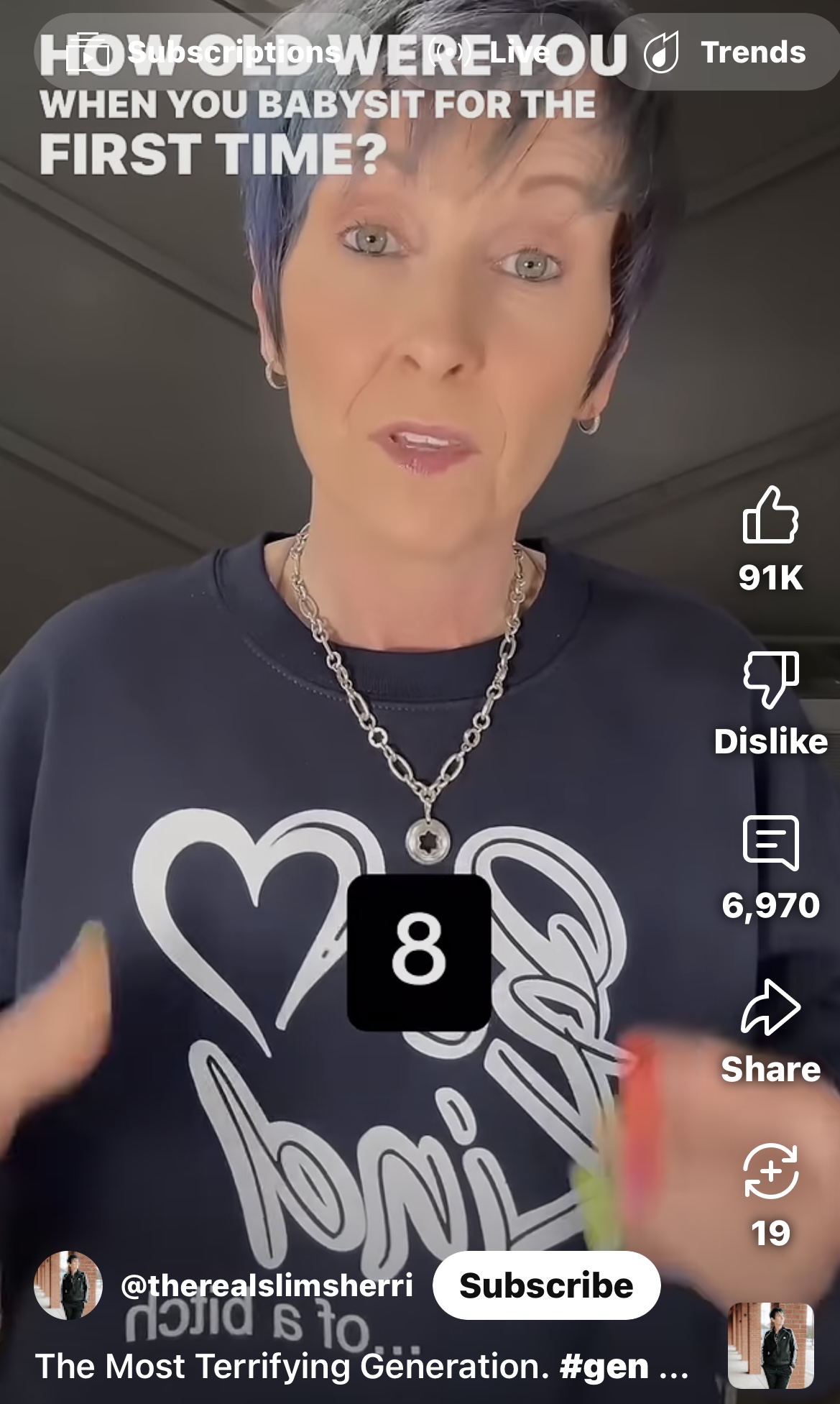
Task: Open the sound thumbnail for this Short
Action: point(770,1344)
